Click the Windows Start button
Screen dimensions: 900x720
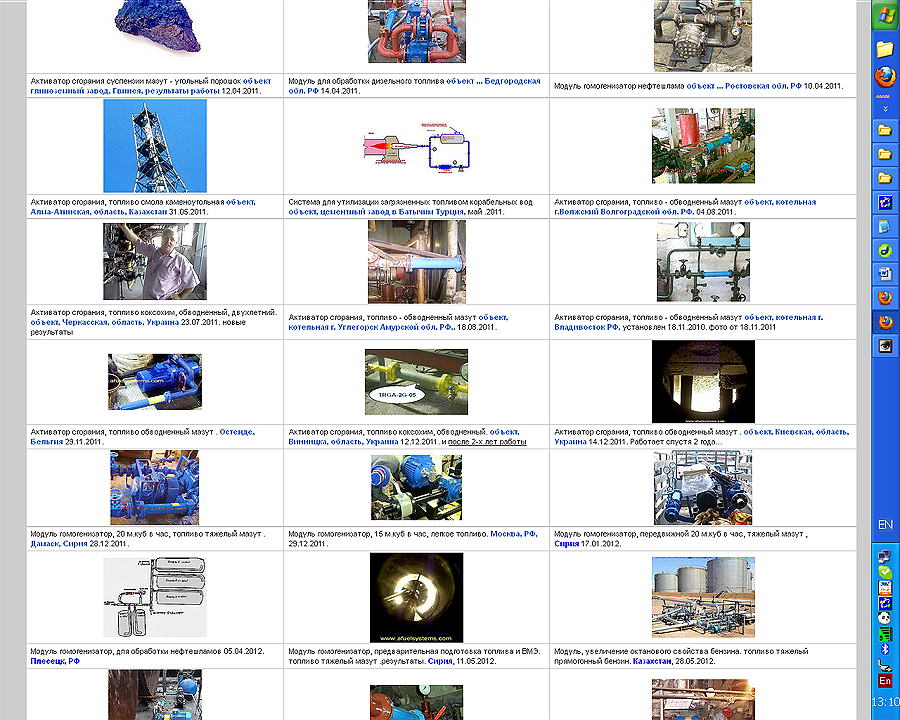(885, 15)
